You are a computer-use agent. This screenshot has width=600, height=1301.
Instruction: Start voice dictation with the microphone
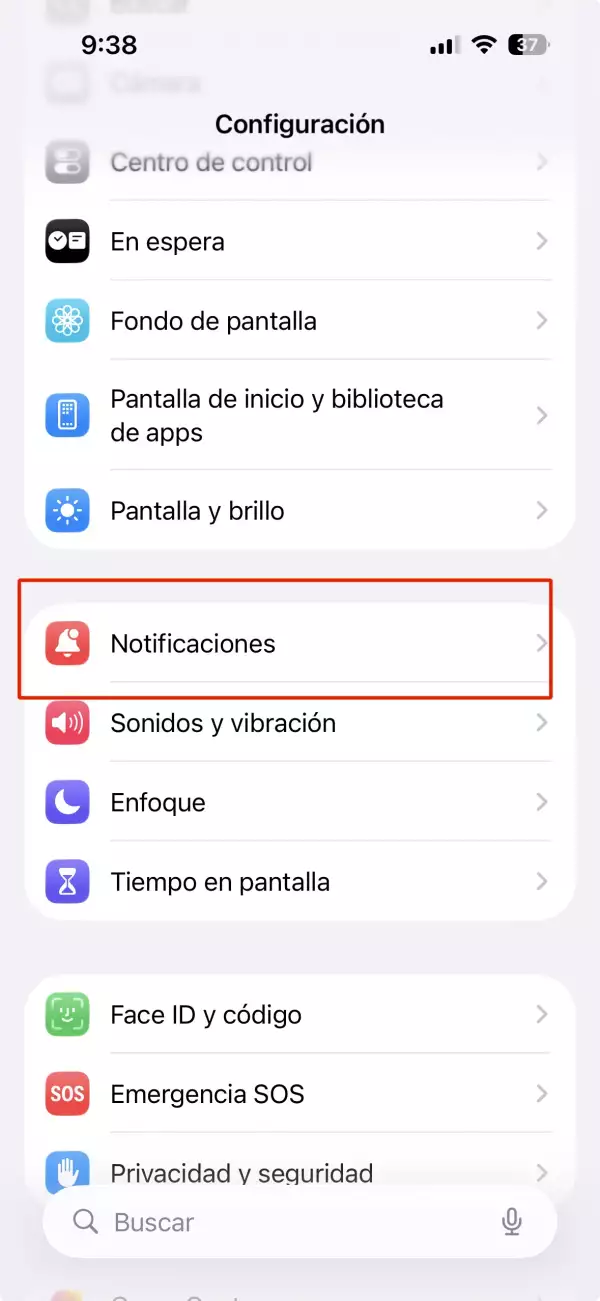pos(512,1222)
